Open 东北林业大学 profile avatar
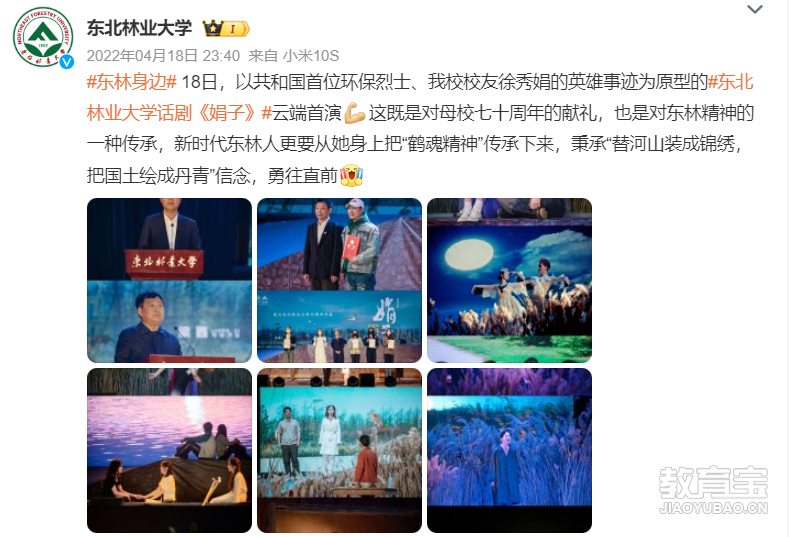Screen dimensions: 789x537 pos(43,38)
